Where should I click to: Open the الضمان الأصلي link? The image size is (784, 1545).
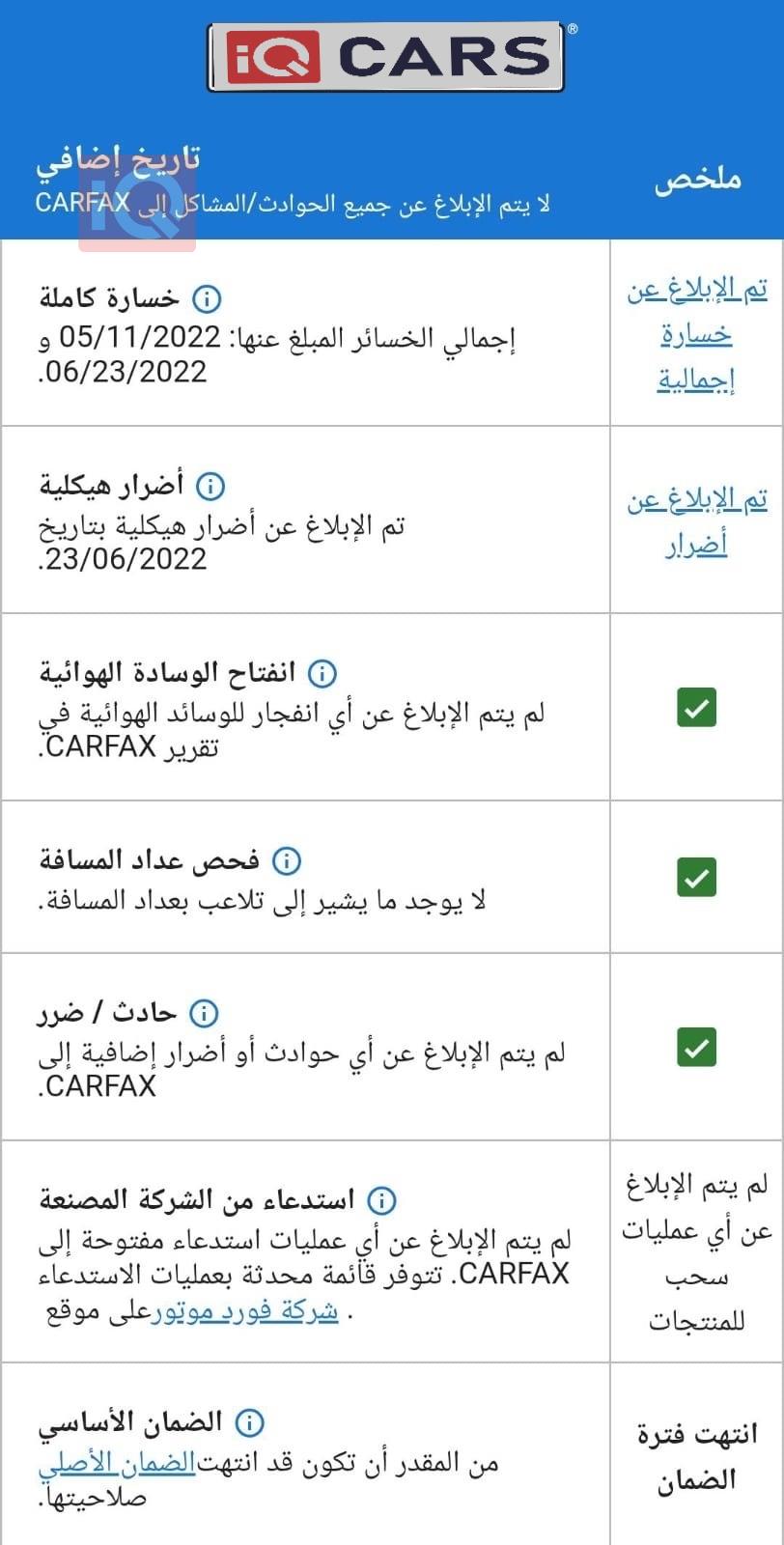pyautogui.click(x=117, y=1464)
